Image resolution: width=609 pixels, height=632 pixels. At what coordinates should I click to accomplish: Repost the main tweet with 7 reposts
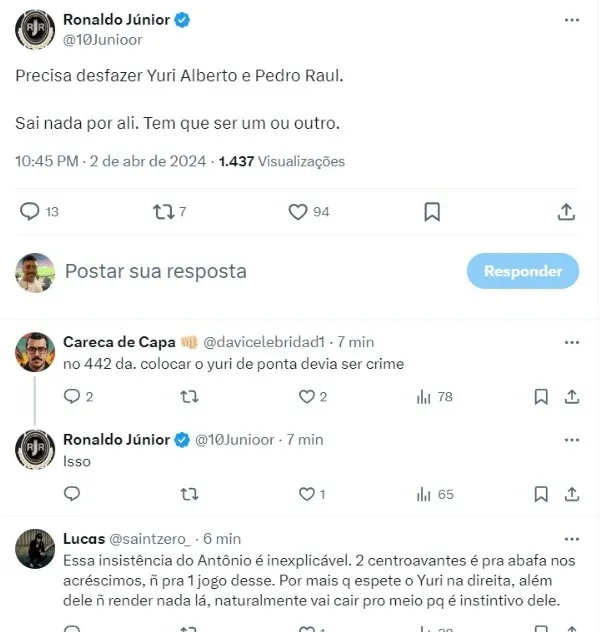pyautogui.click(x=163, y=211)
